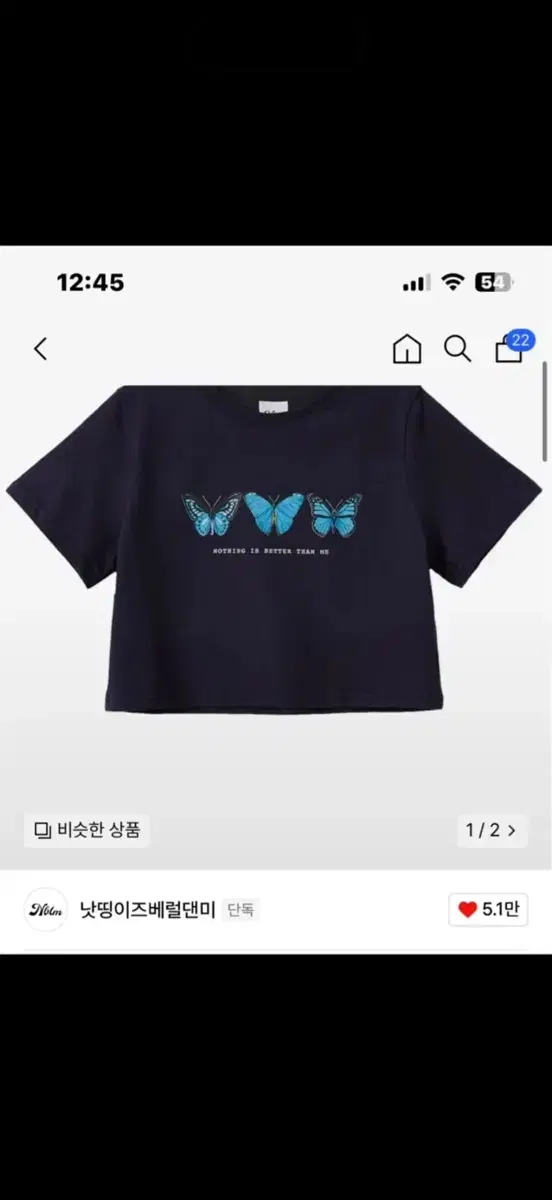Open the shopping bag with 22 items
The width and height of the screenshot is (552, 1200).
(x=512, y=346)
